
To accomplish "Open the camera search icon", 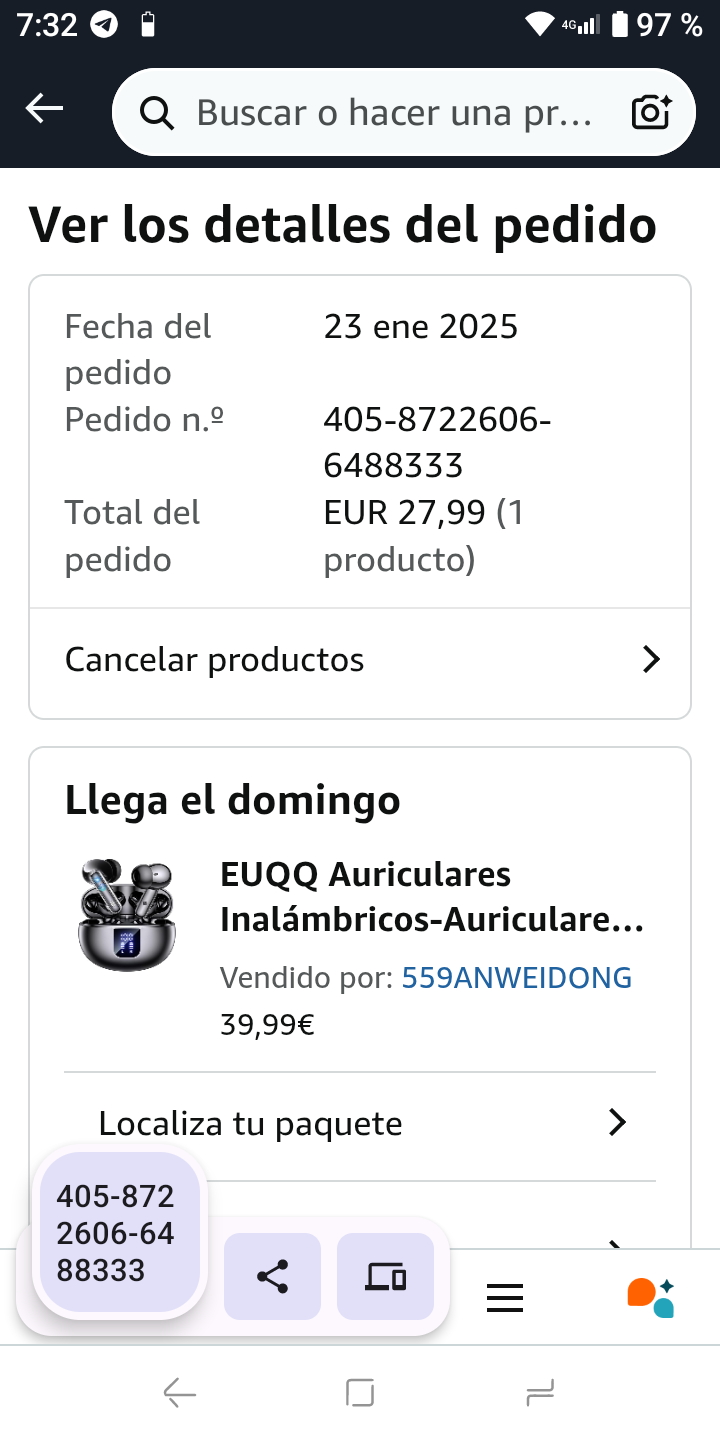I will click(x=651, y=113).
